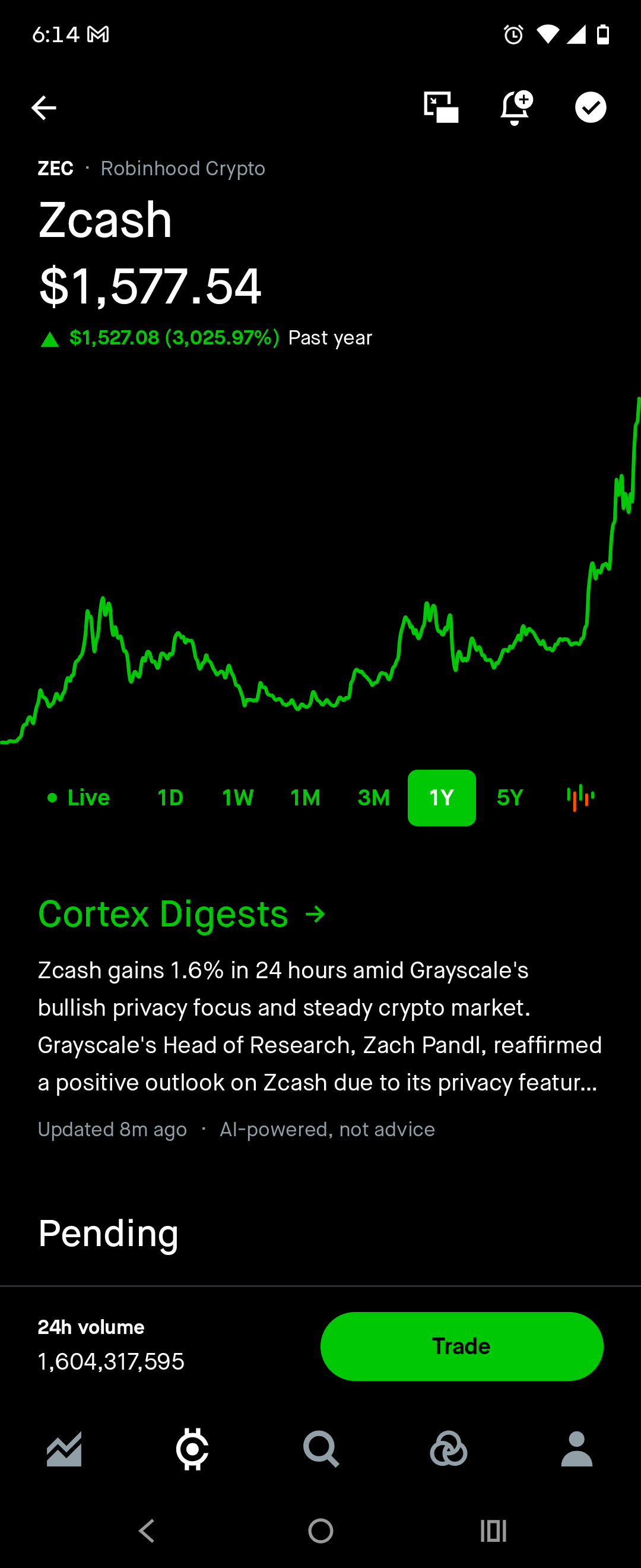641x1568 pixels.
Task: Select the 5Y chart range
Action: [510, 798]
